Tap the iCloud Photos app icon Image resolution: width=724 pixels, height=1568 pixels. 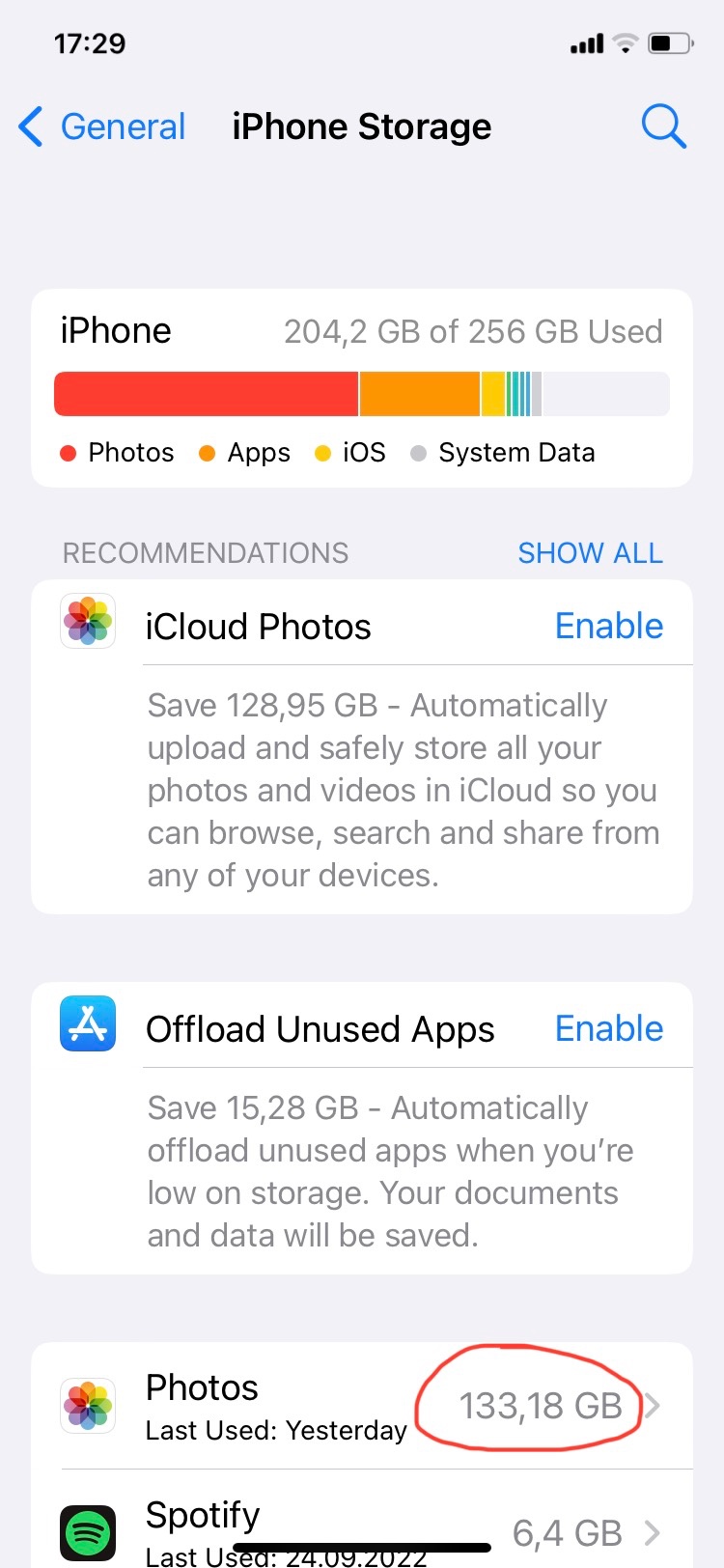click(x=87, y=621)
